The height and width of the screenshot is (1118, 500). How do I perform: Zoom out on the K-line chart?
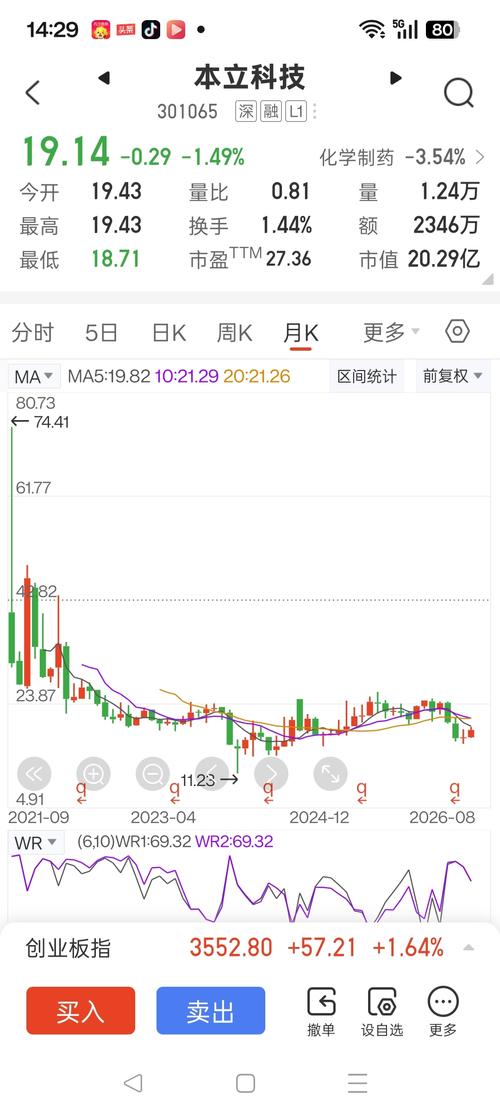pos(153,773)
